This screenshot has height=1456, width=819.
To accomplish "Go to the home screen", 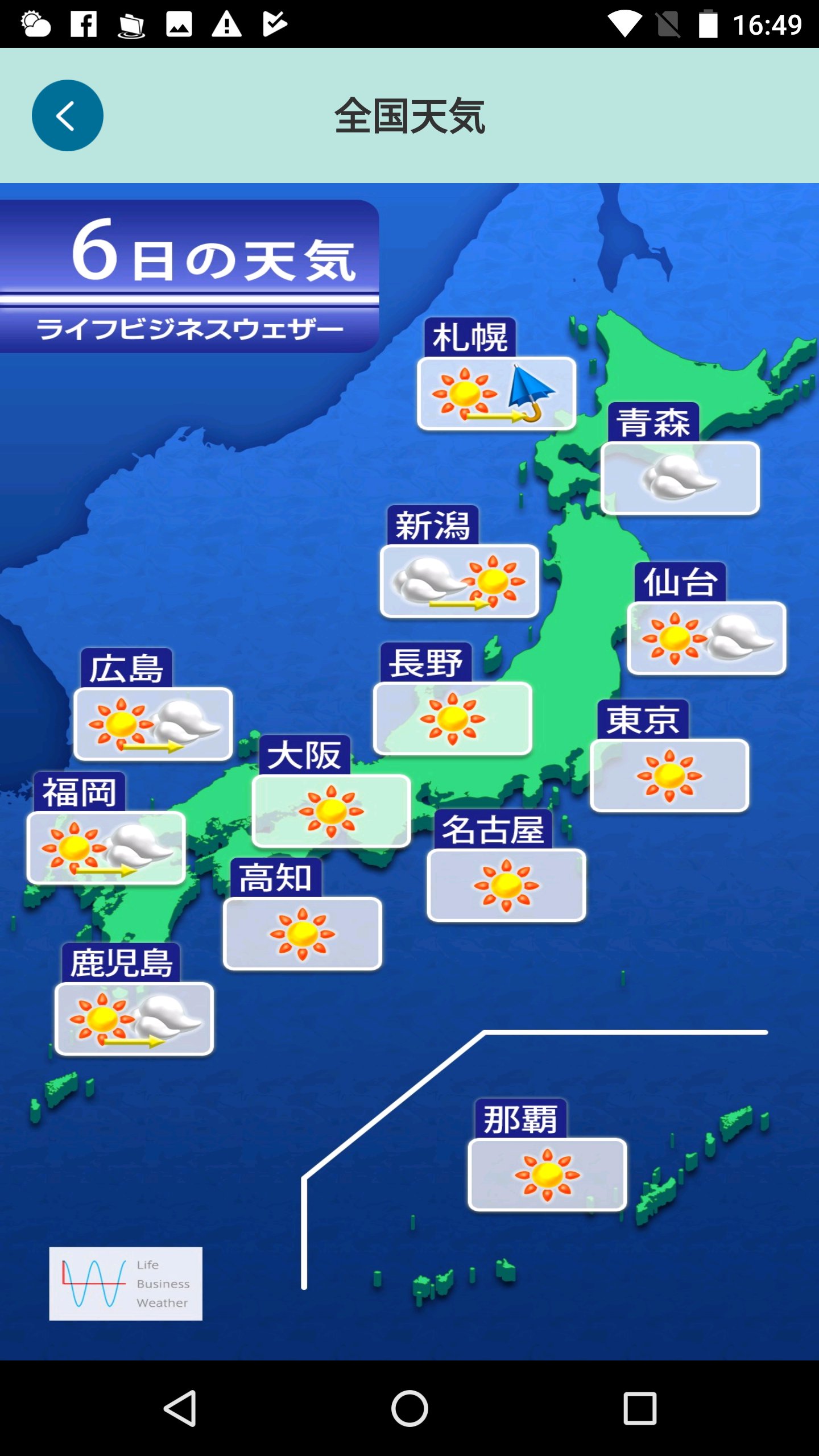I will point(409,1408).
